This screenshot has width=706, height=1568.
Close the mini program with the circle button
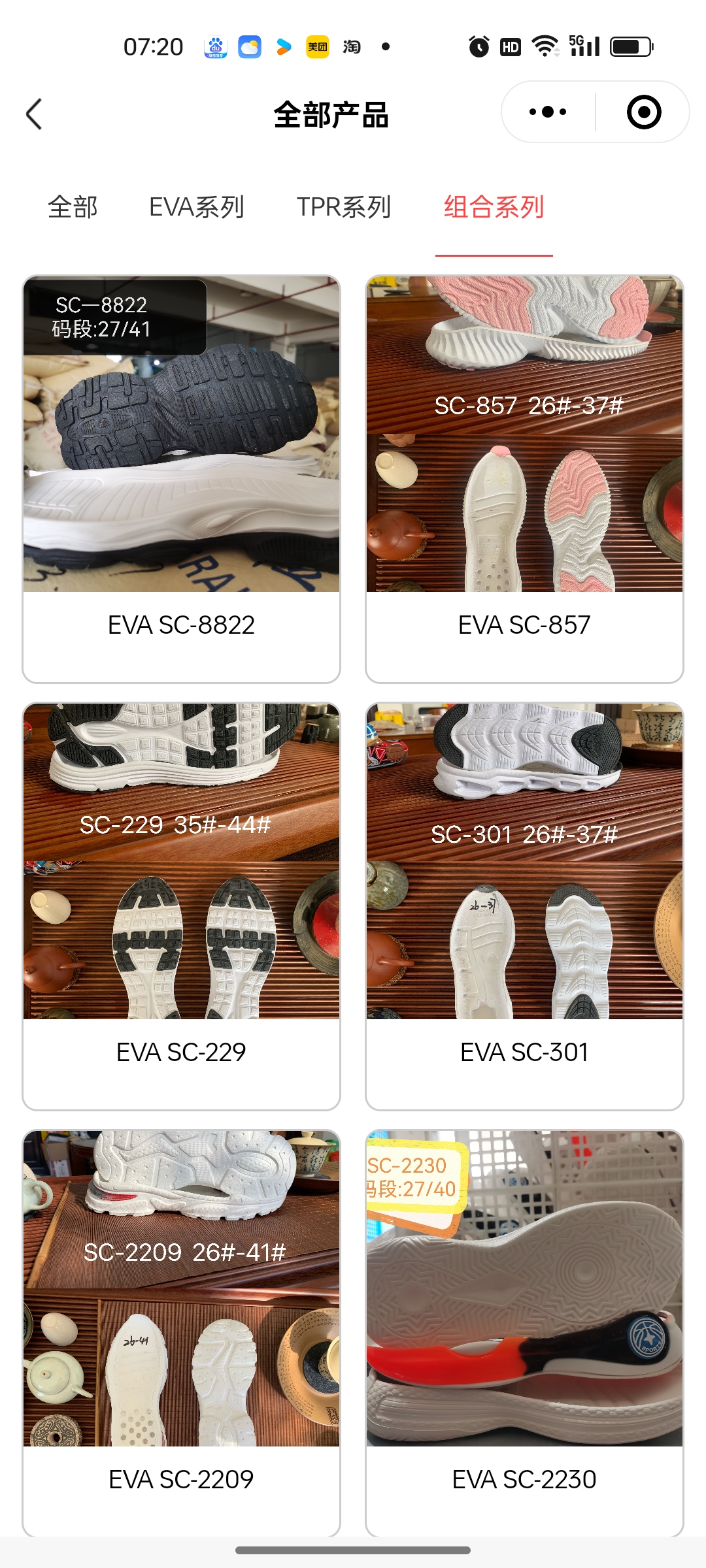[x=643, y=112]
